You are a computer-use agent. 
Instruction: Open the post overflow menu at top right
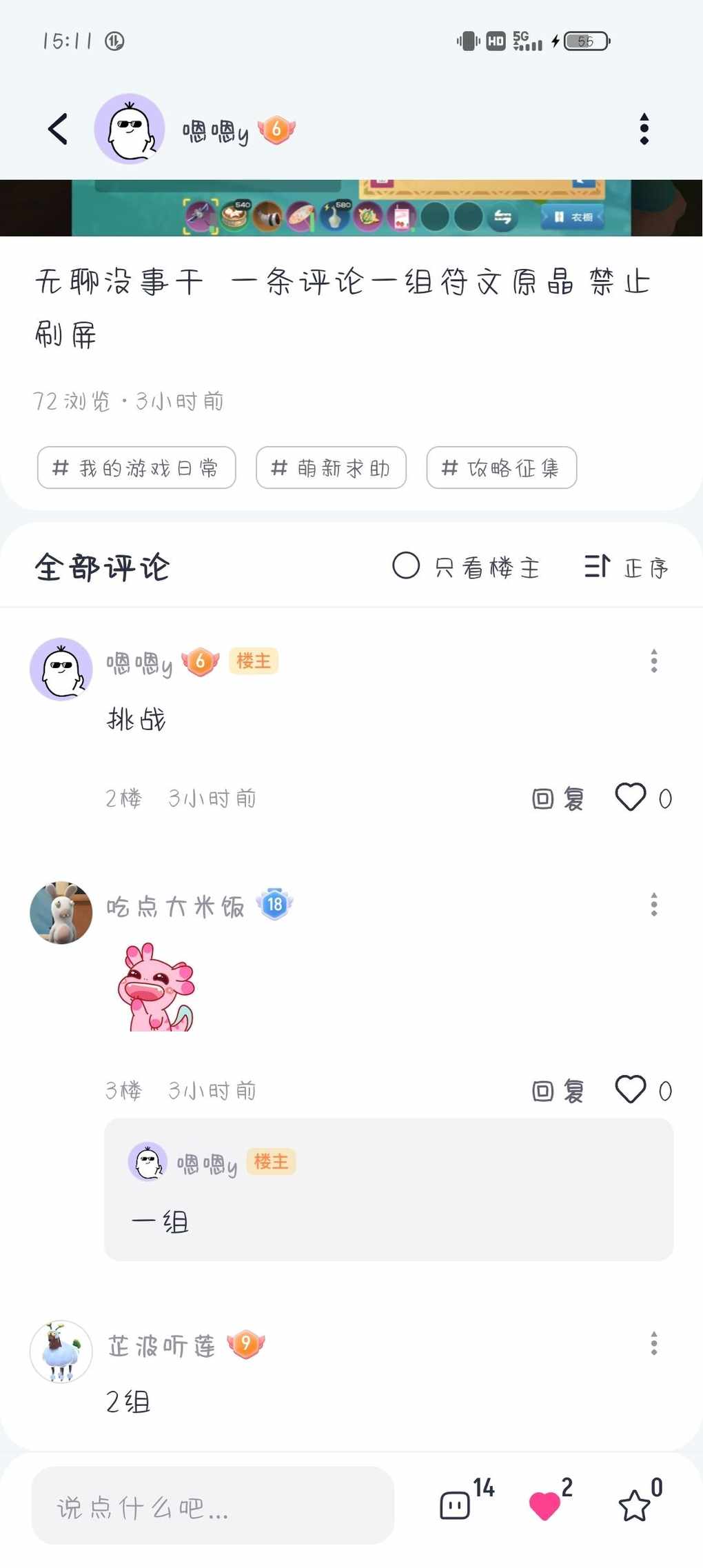pos(644,129)
